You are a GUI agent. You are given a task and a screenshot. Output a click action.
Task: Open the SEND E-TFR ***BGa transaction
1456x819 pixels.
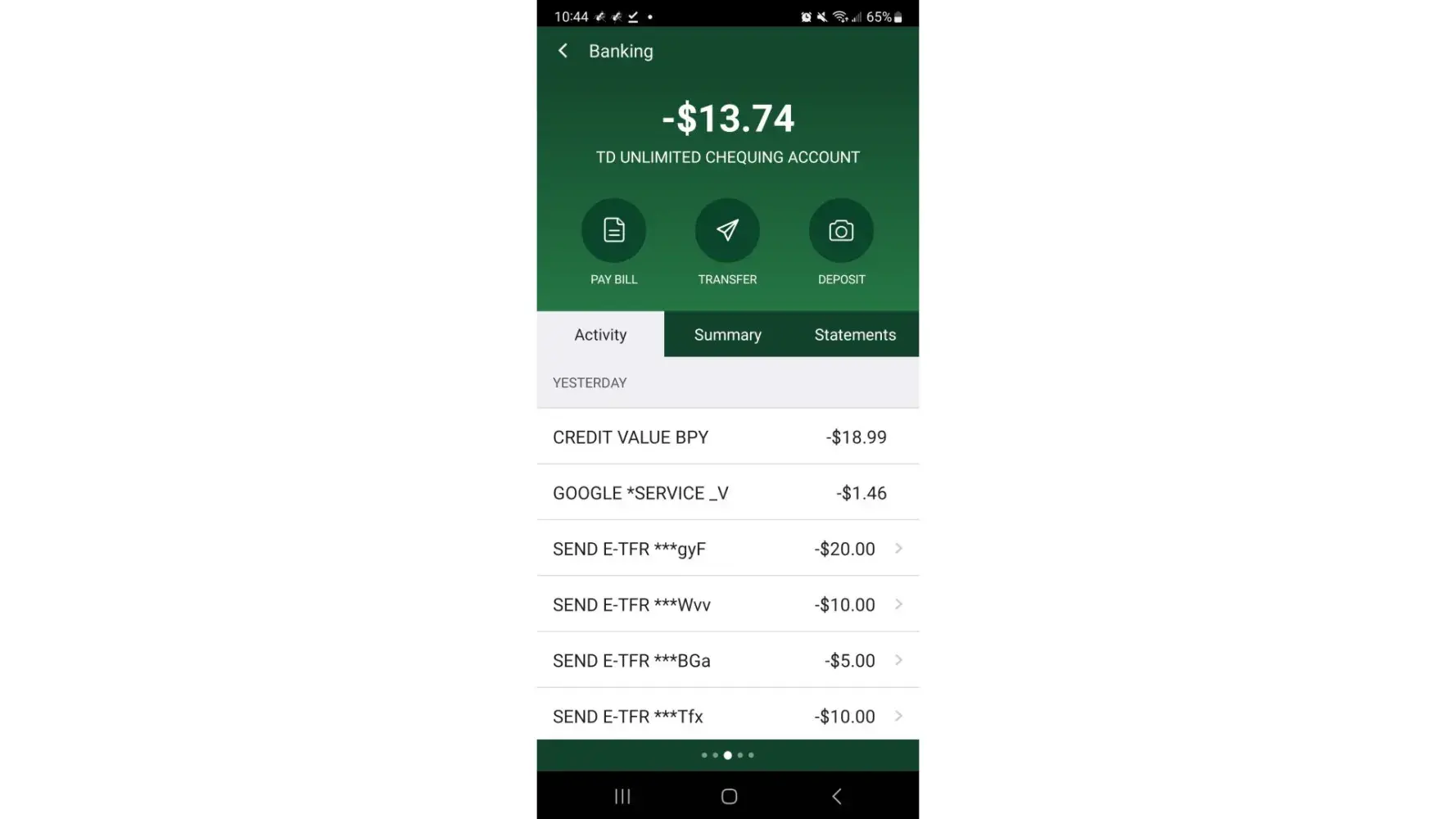tap(727, 660)
